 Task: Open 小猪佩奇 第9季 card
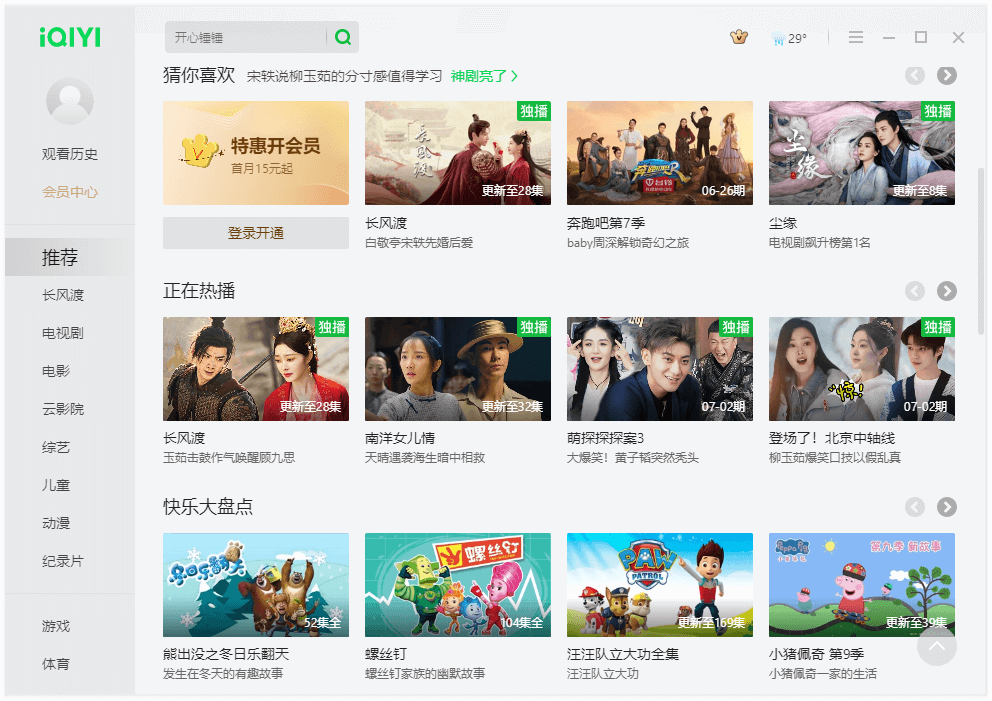pos(861,584)
